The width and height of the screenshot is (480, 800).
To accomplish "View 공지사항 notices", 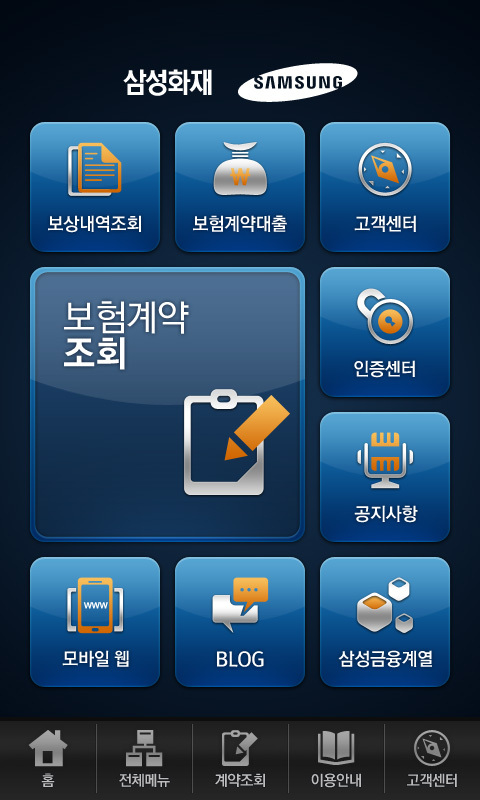I will coord(385,477).
